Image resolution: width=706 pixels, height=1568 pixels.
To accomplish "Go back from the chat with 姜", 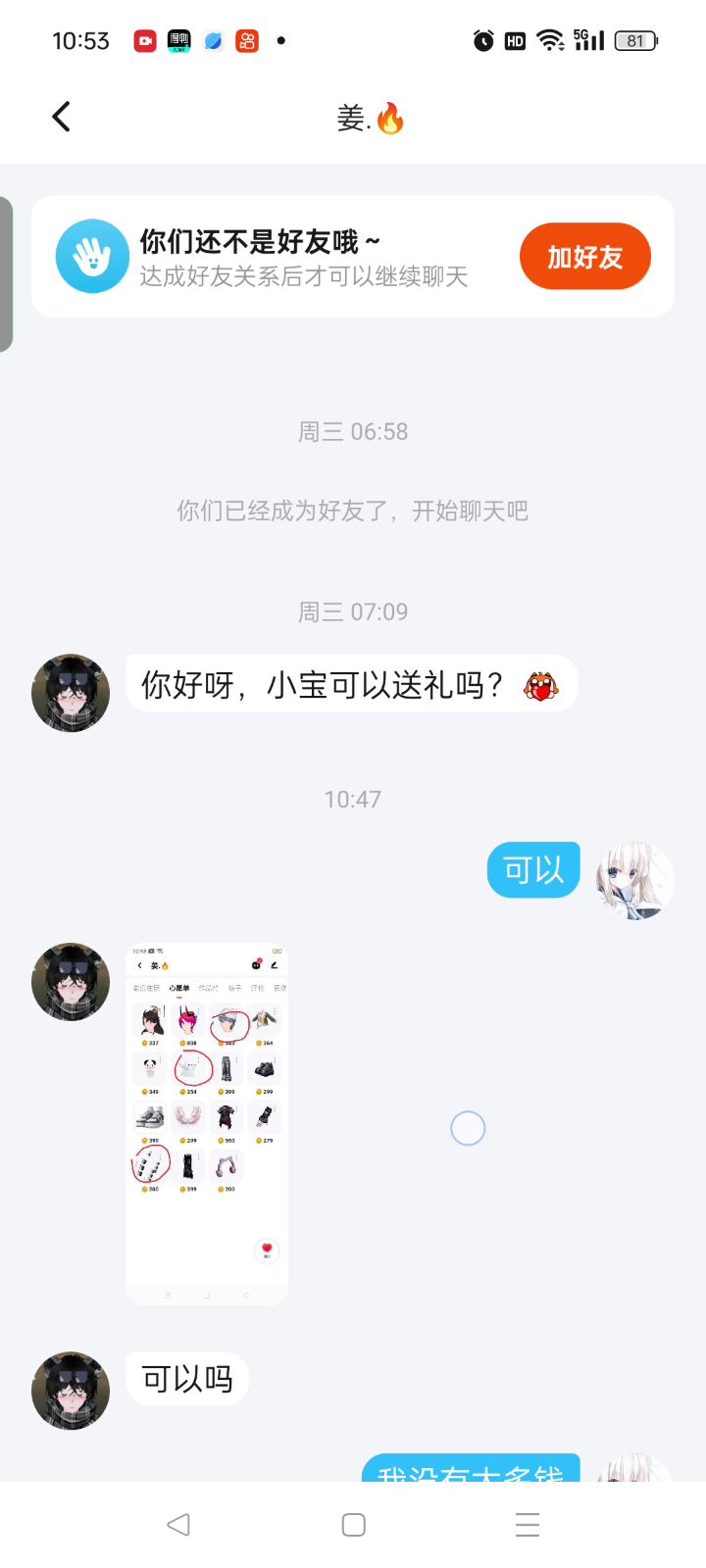I will pos(62,118).
